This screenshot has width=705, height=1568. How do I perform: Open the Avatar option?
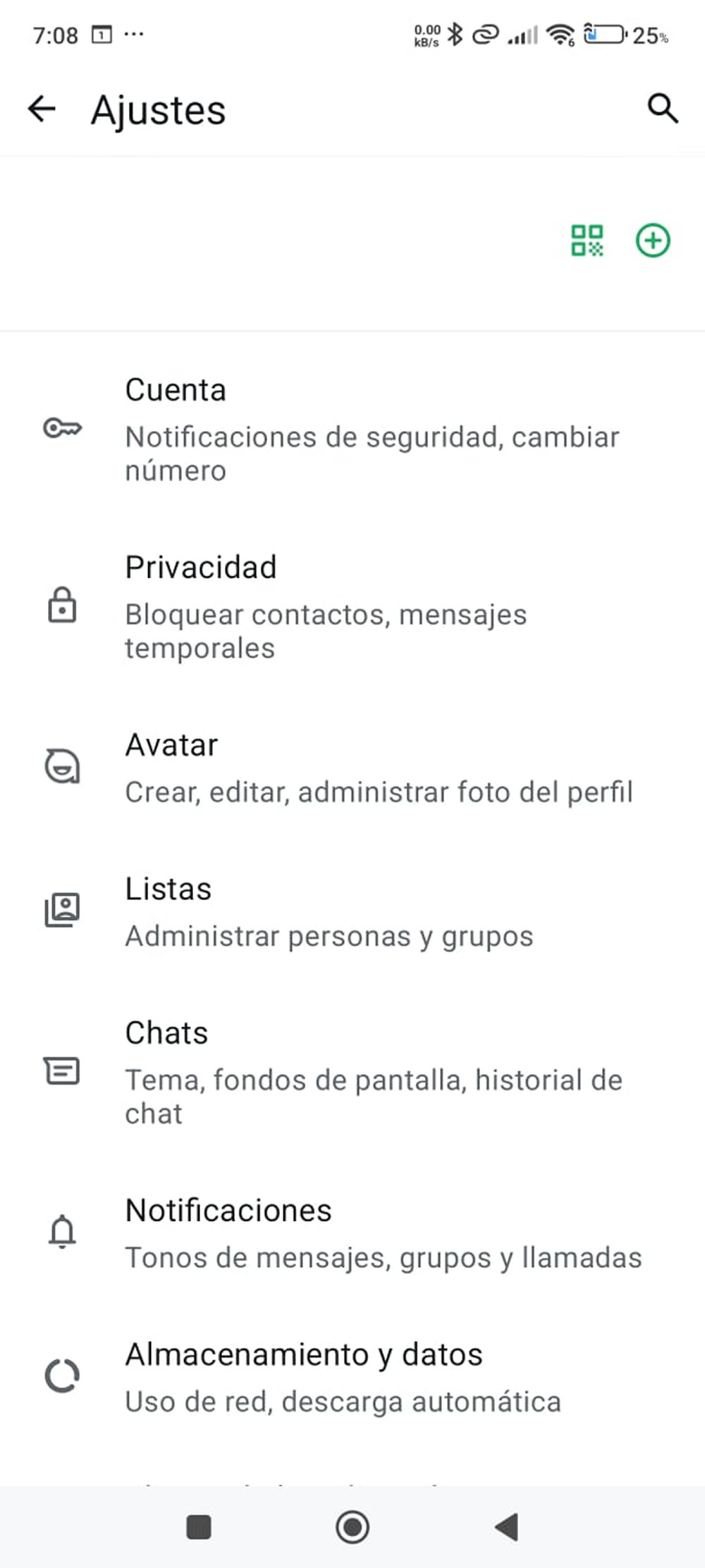click(x=352, y=767)
